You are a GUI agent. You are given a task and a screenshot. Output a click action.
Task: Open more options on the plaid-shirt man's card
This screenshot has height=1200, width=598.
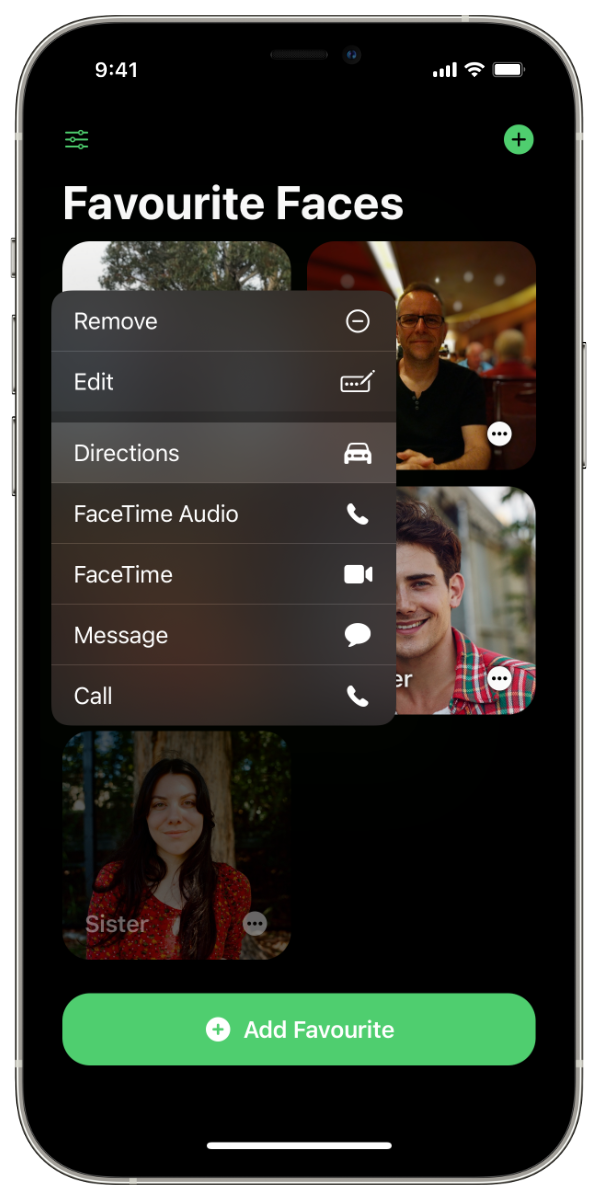click(500, 679)
